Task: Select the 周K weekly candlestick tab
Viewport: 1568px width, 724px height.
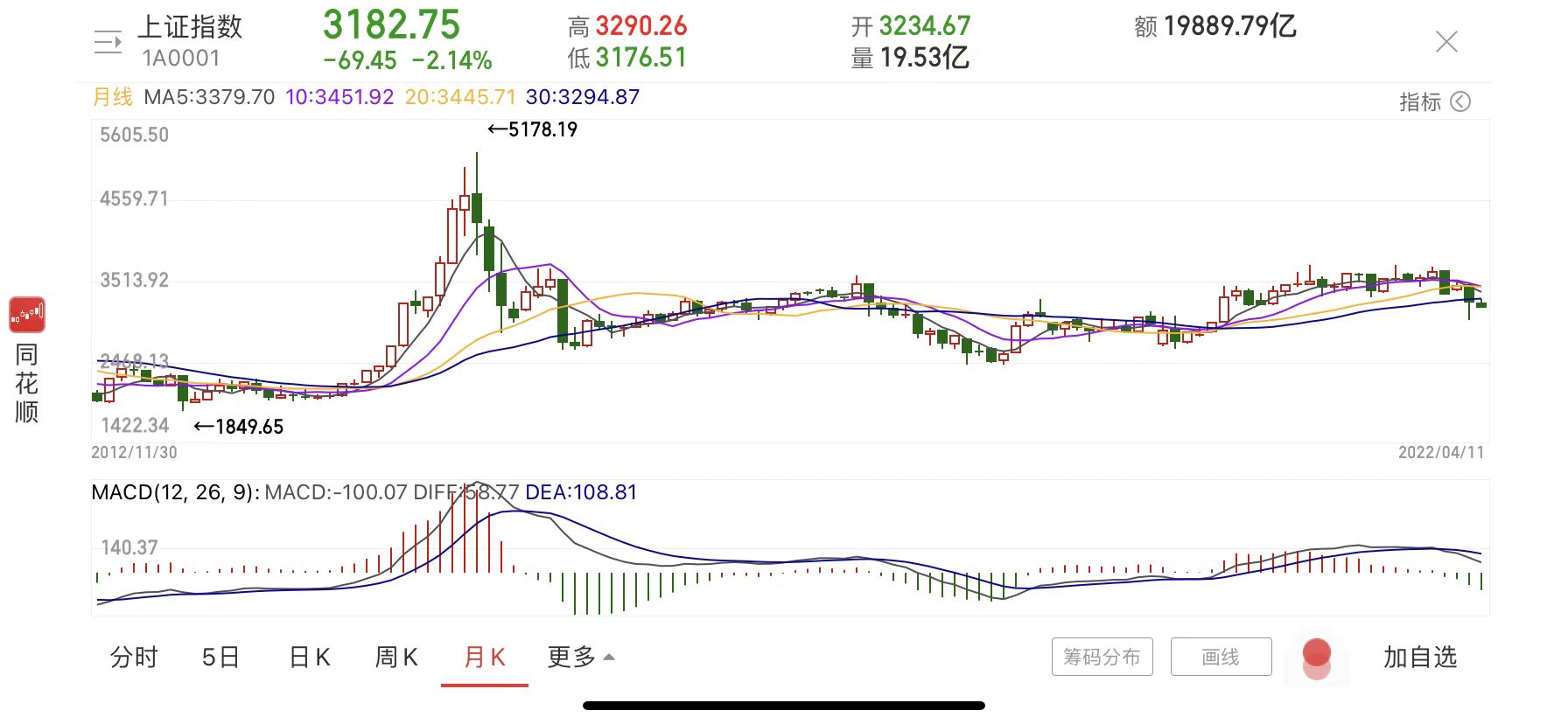Action: tap(396, 657)
